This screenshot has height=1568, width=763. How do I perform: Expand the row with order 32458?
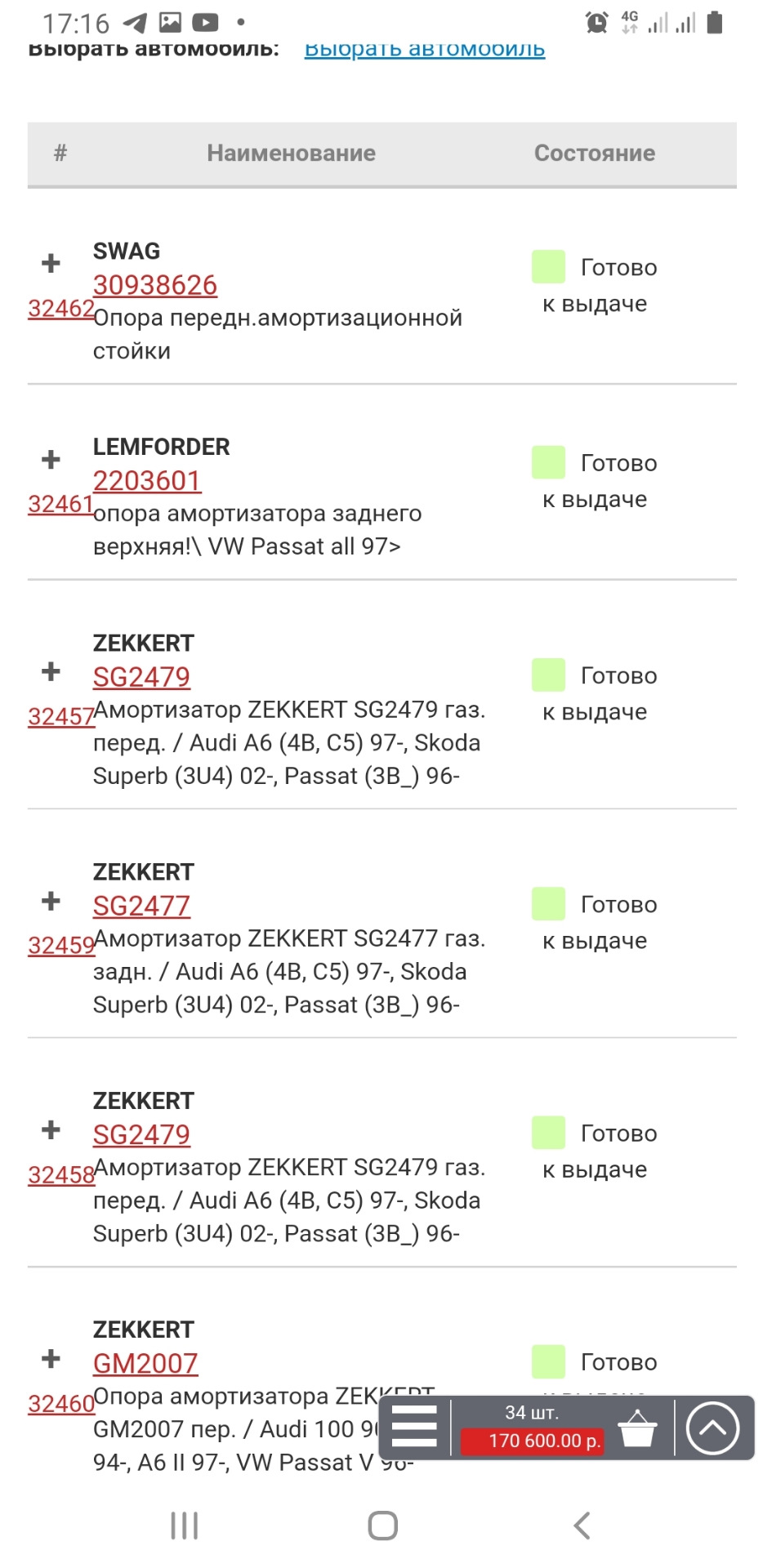coord(51,1129)
